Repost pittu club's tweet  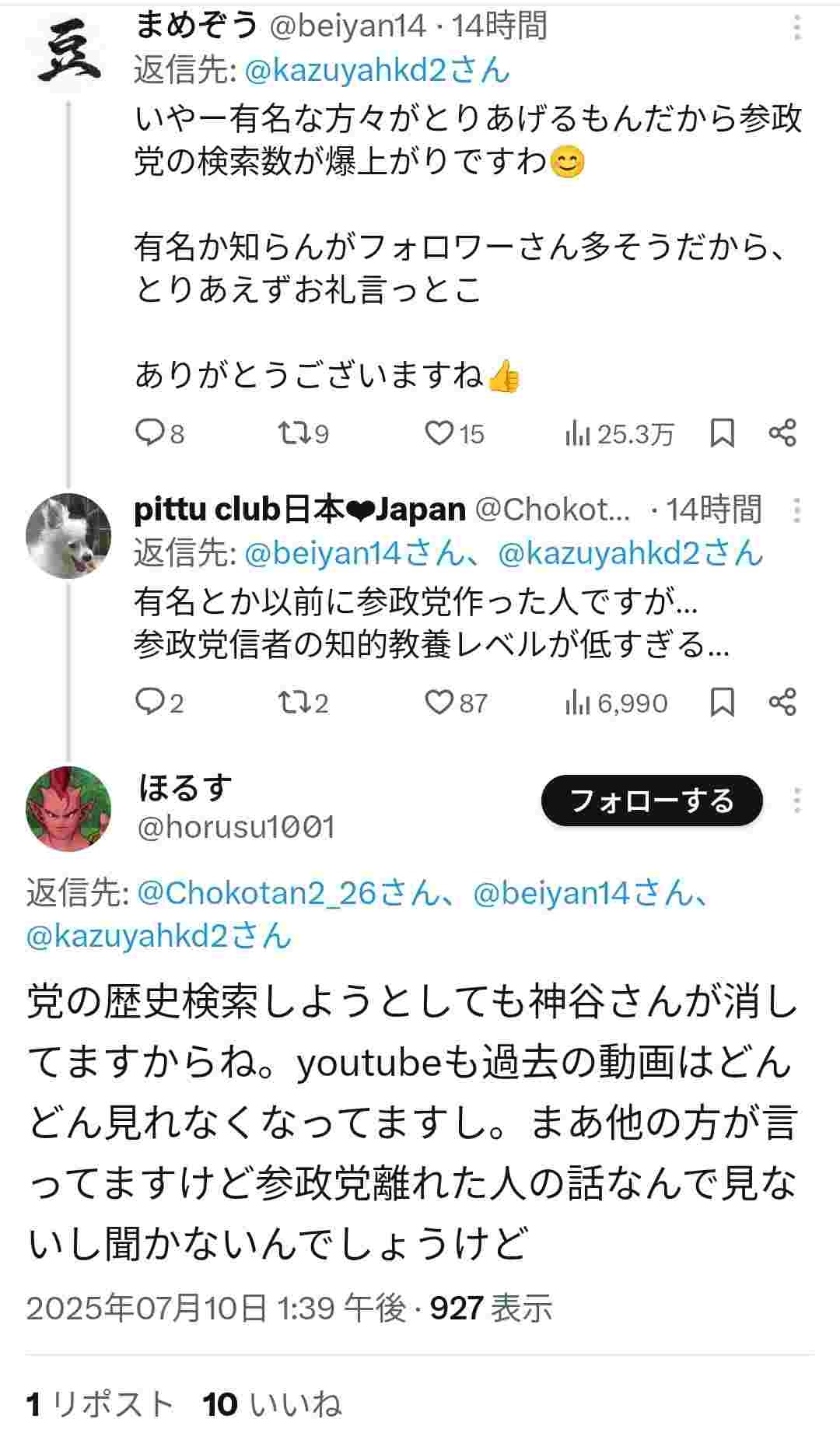click(292, 702)
